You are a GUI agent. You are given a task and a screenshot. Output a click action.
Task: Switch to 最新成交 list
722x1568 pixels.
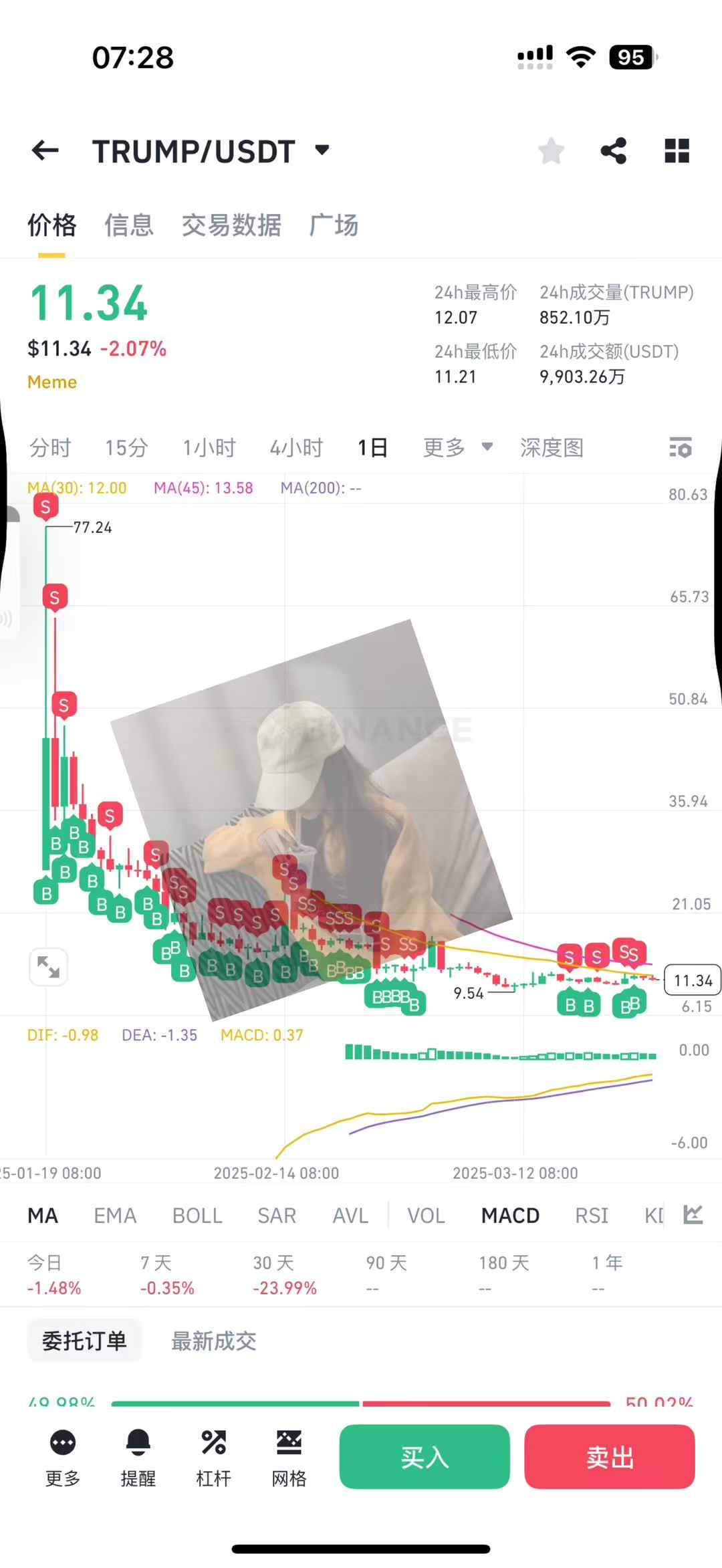(x=213, y=1341)
